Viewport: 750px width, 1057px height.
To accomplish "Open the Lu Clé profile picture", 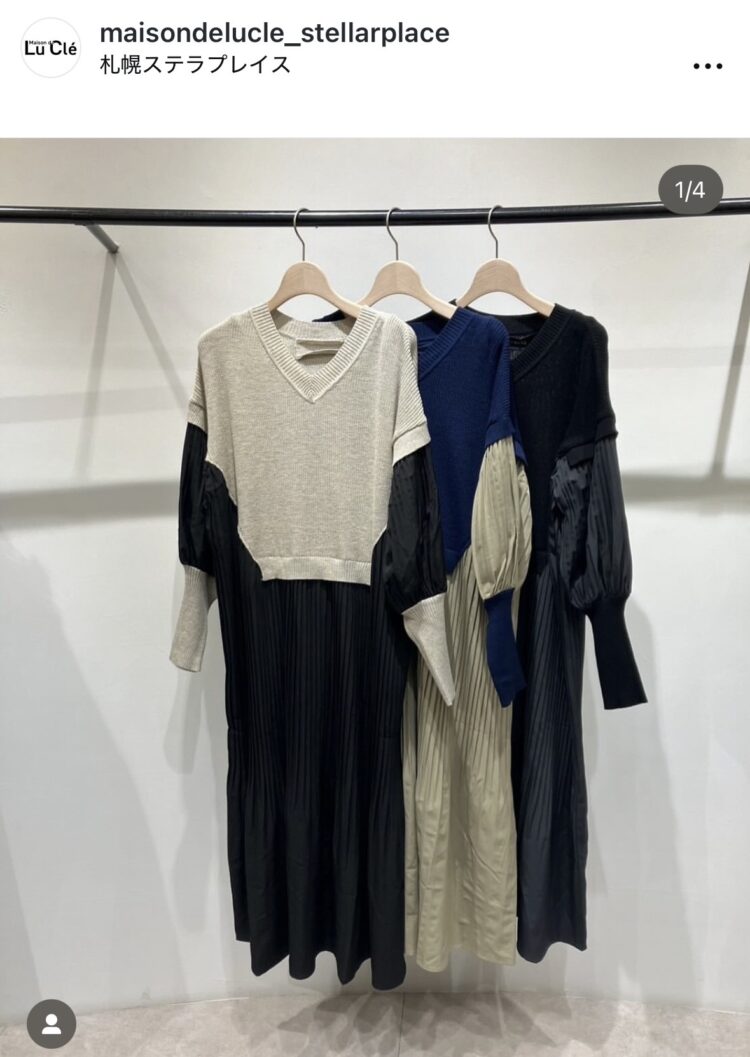I will [x=50, y=47].
